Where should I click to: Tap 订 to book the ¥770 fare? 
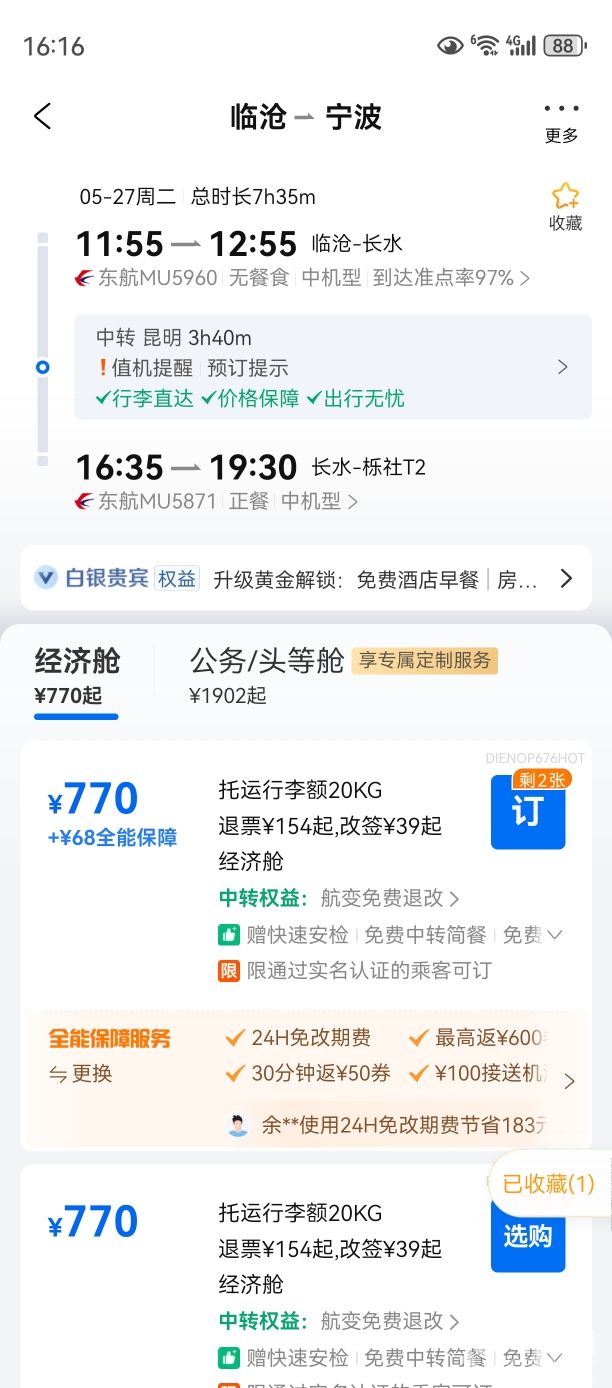pos(528,811)
